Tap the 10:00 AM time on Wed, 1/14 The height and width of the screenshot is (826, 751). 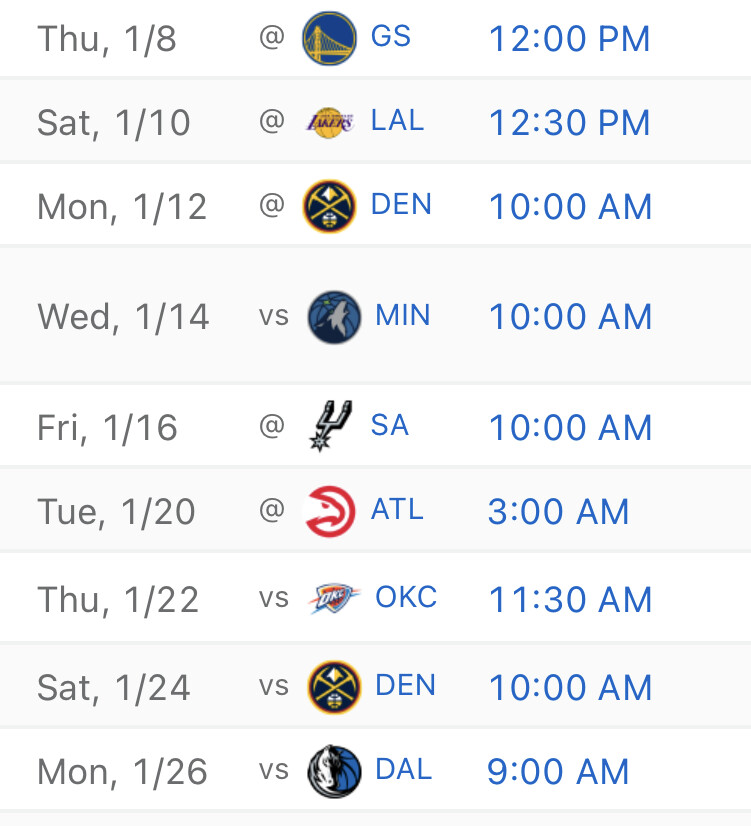click(570, 317)
